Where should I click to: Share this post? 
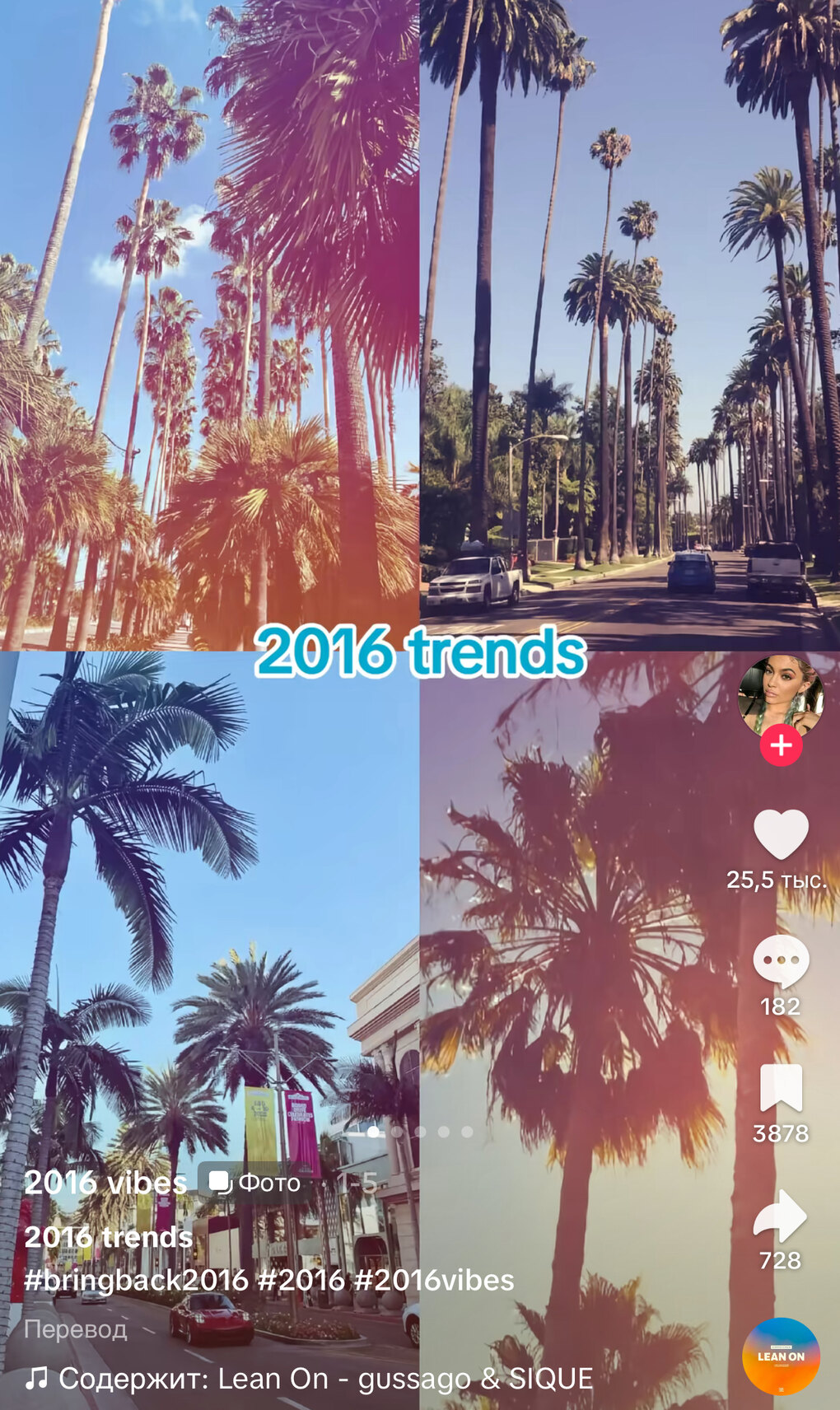[x=781, y=1216]
